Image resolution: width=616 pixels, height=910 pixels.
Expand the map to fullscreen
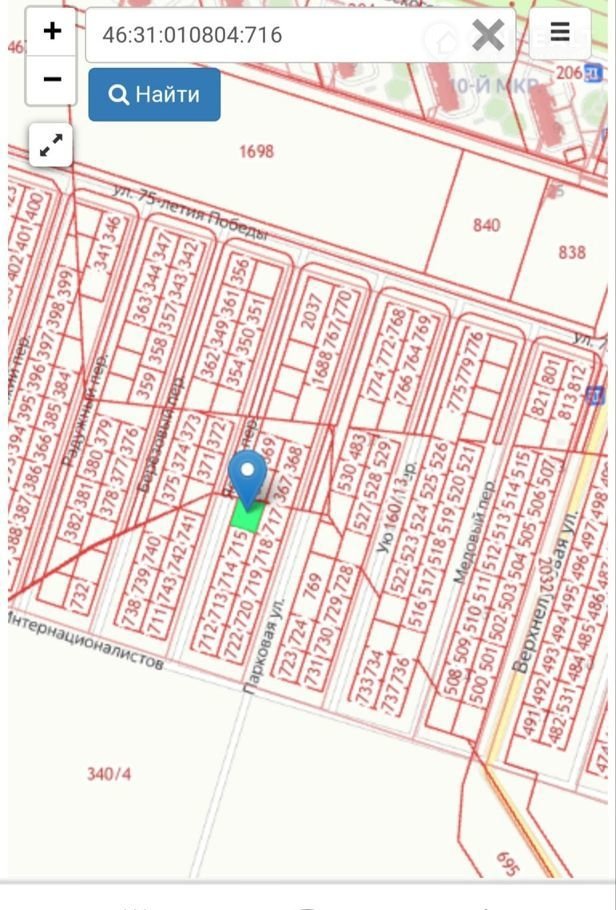coord(50,146)
